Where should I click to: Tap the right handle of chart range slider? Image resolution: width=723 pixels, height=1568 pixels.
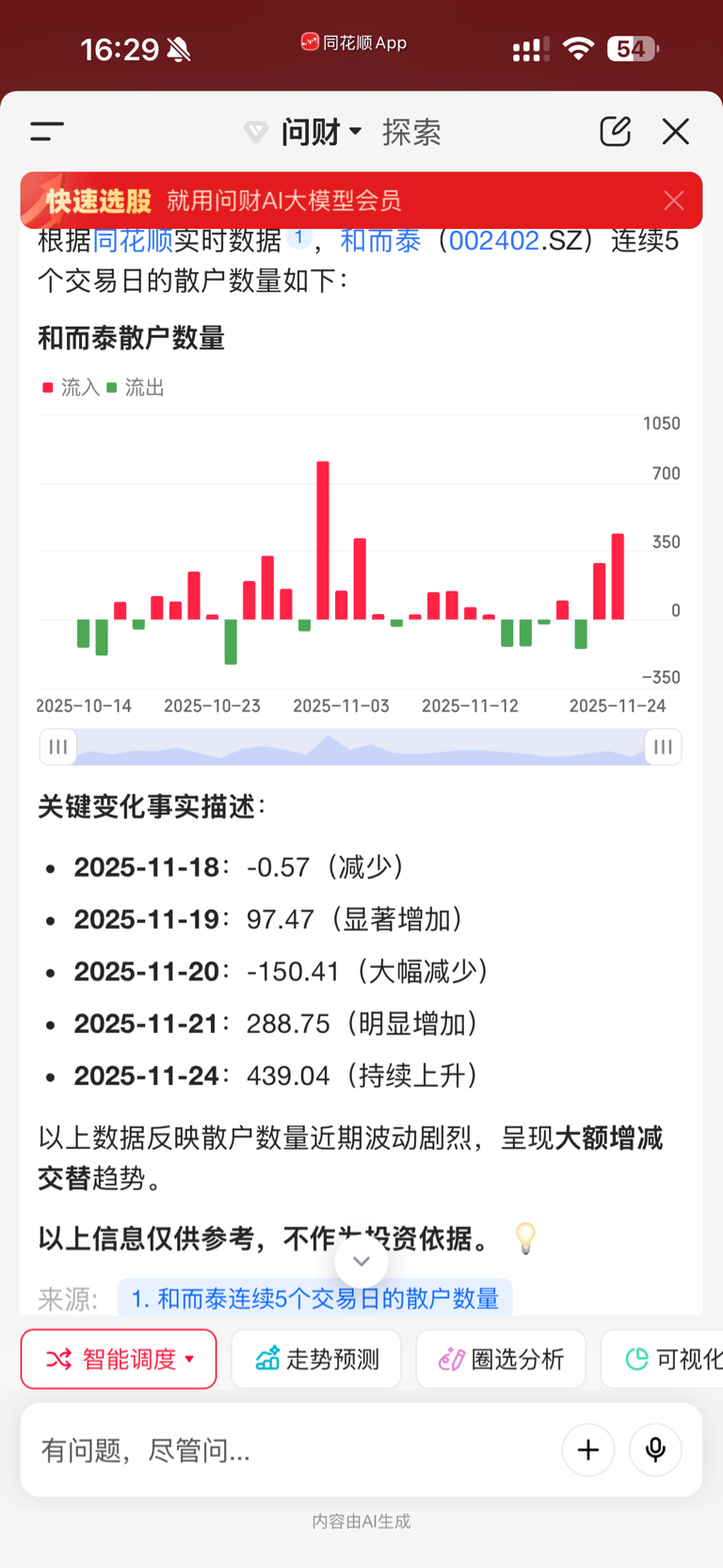click(663, 747)
